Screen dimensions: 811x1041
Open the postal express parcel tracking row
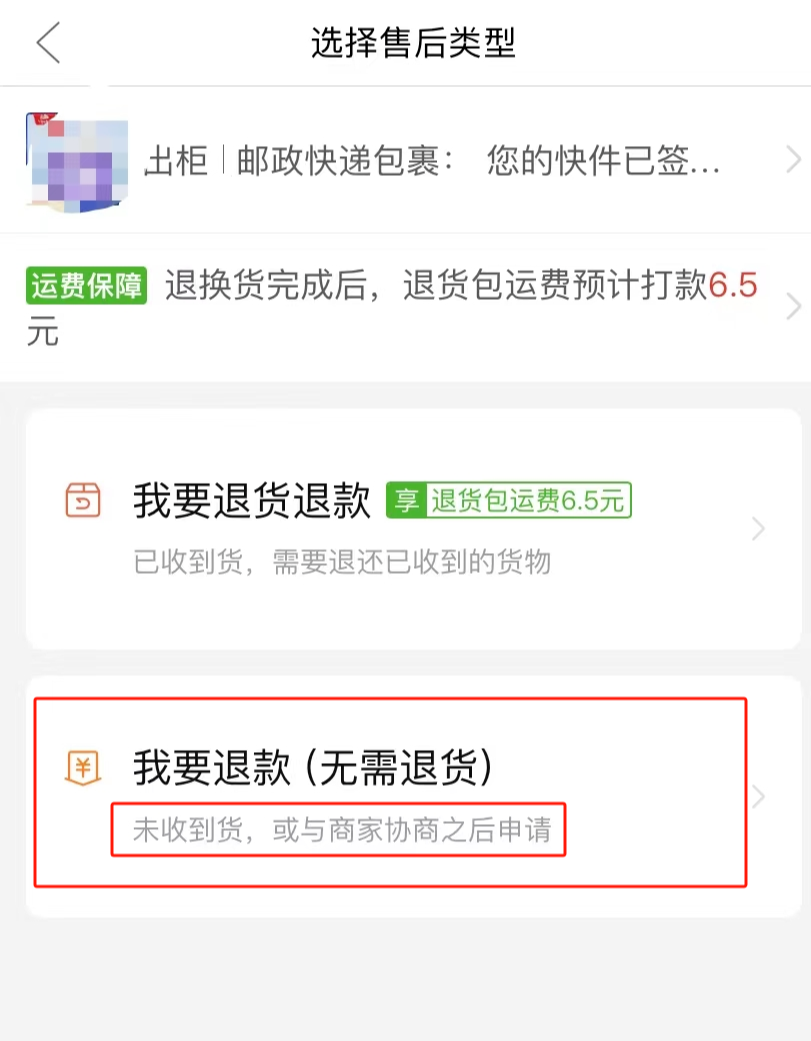pyautogui.click(x=430, y=161)
